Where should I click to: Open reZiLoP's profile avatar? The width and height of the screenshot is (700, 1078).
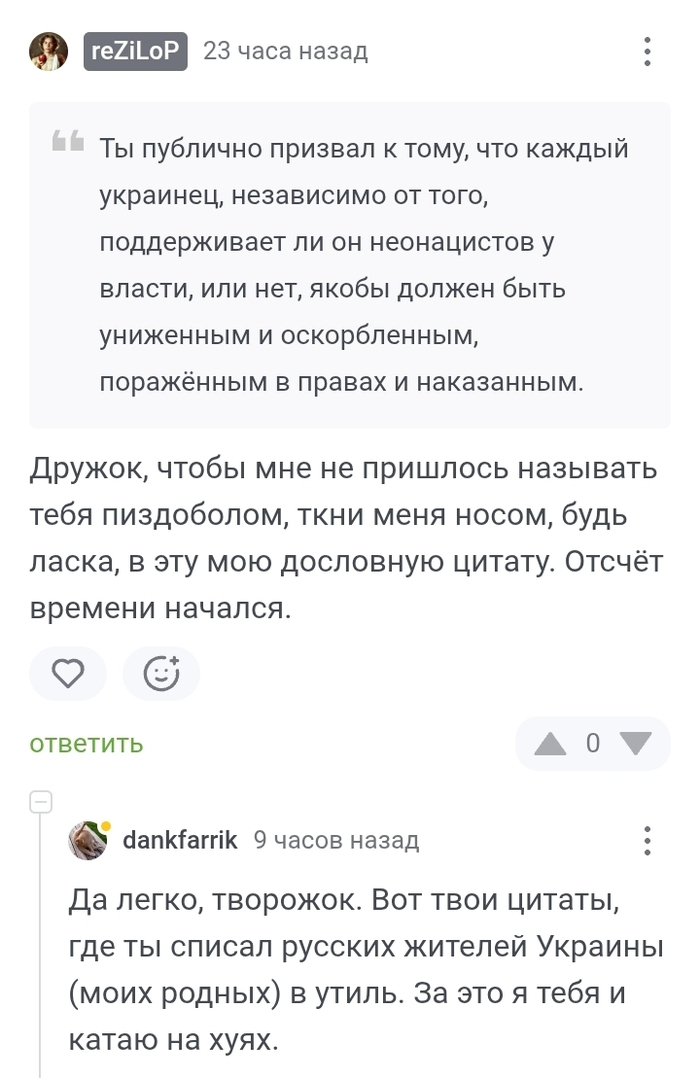pos(48,51)
